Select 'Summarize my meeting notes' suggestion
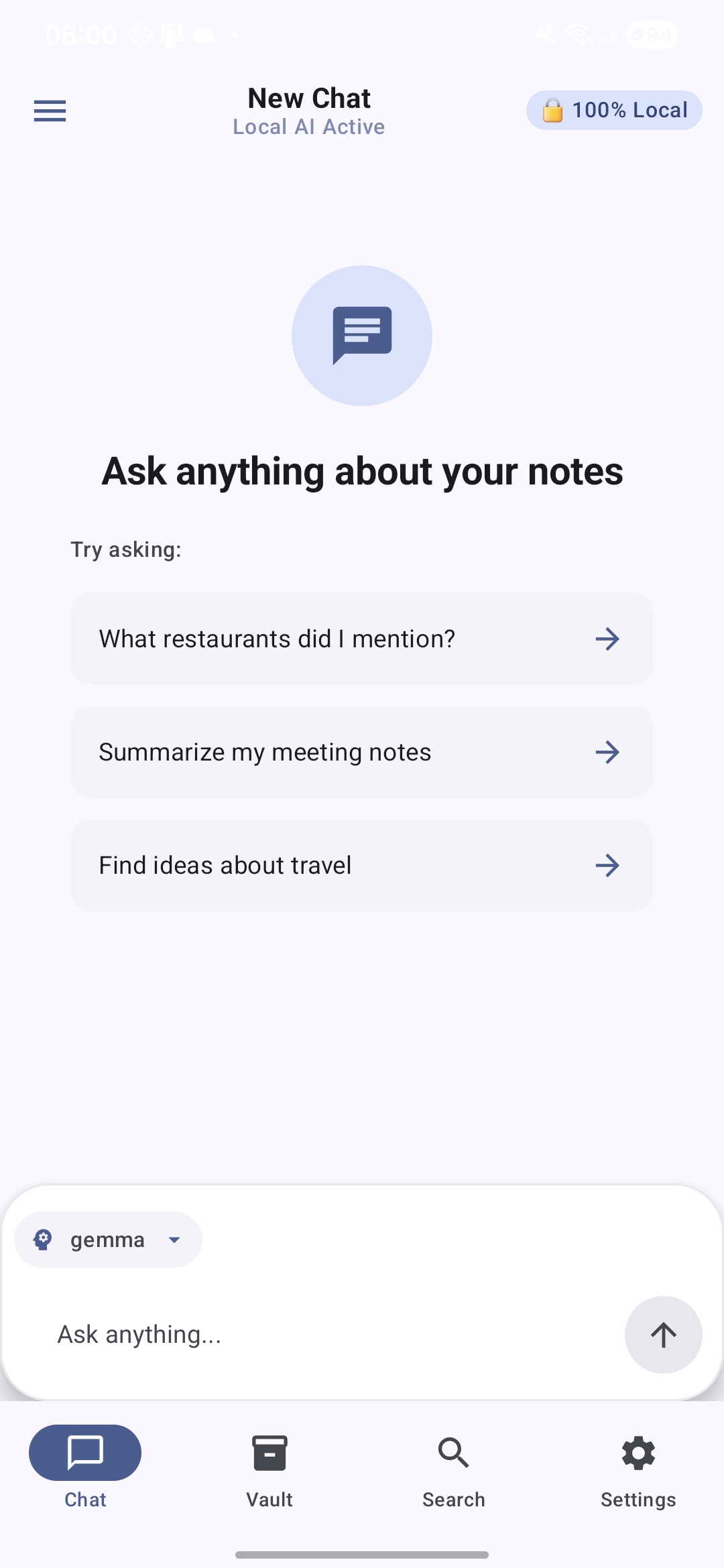 click(362, 752)
